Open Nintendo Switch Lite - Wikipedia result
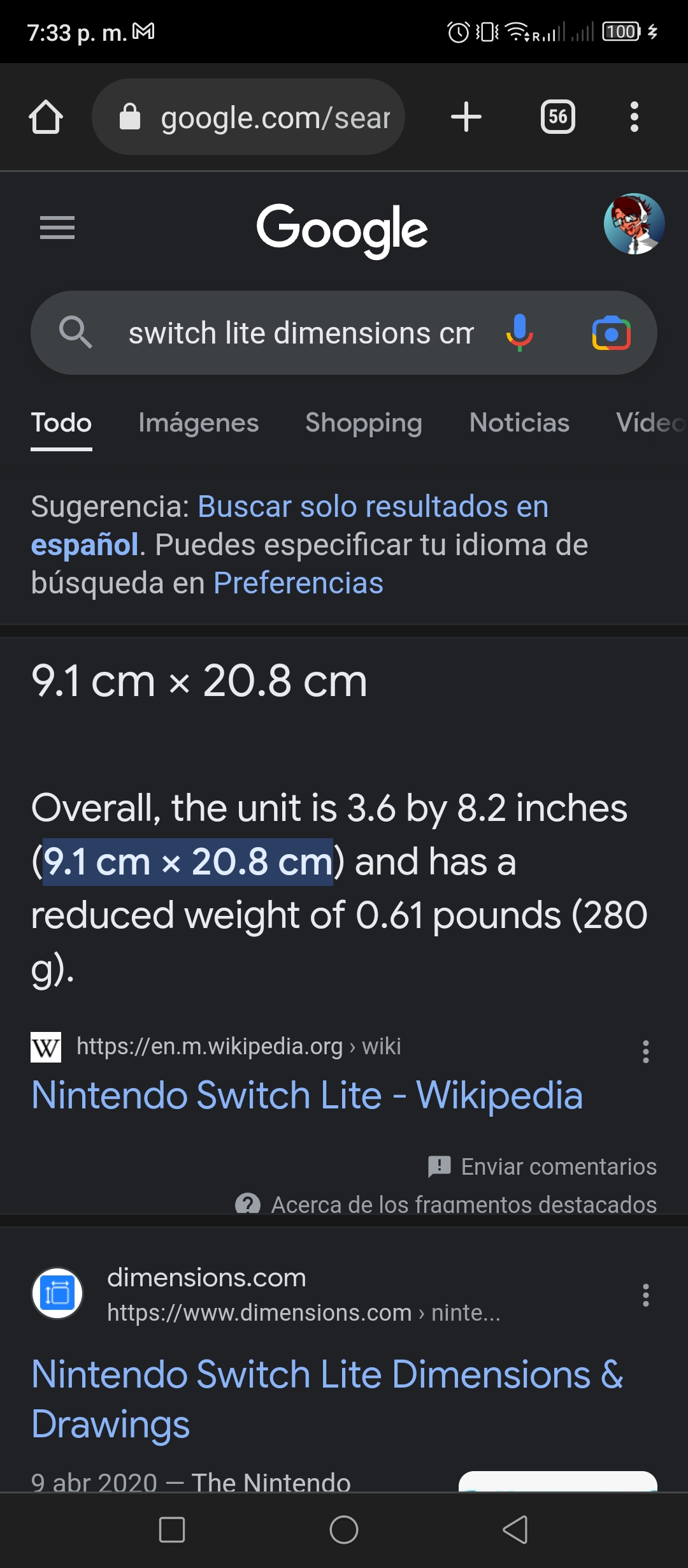The height and width of the screenshot is (1568, 688). 307,1095
